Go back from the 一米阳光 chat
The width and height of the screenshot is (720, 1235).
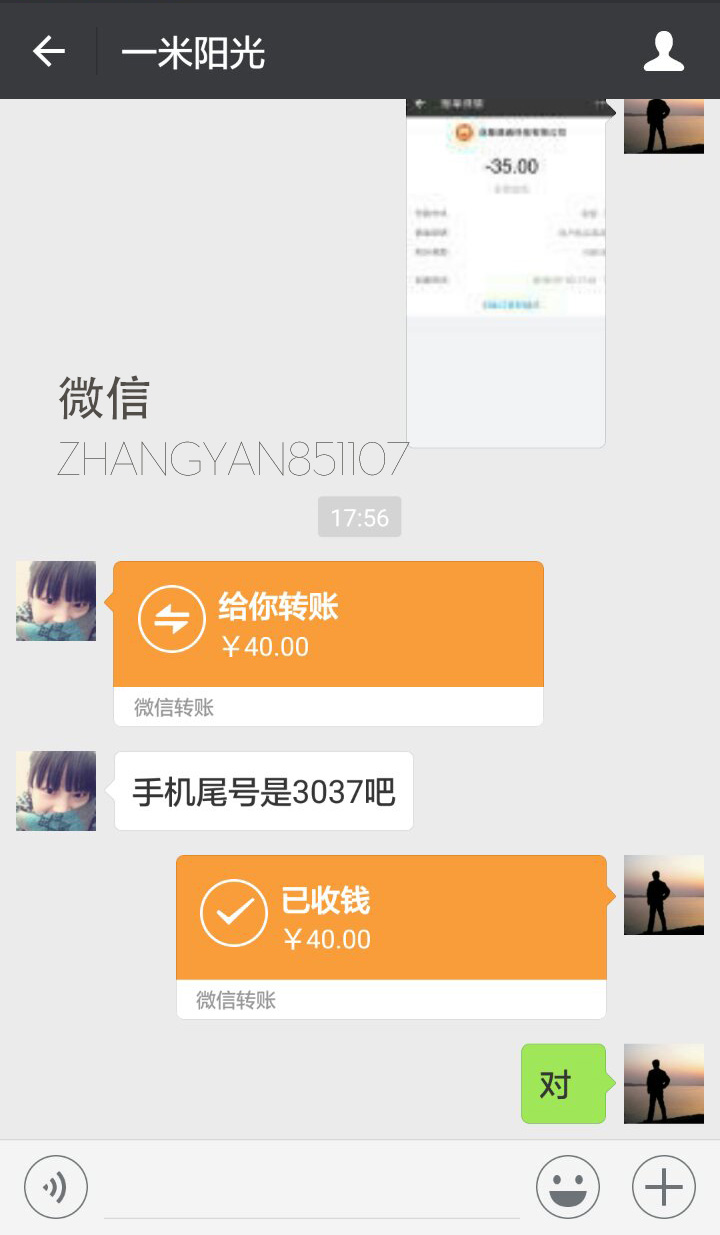[48, 51]
